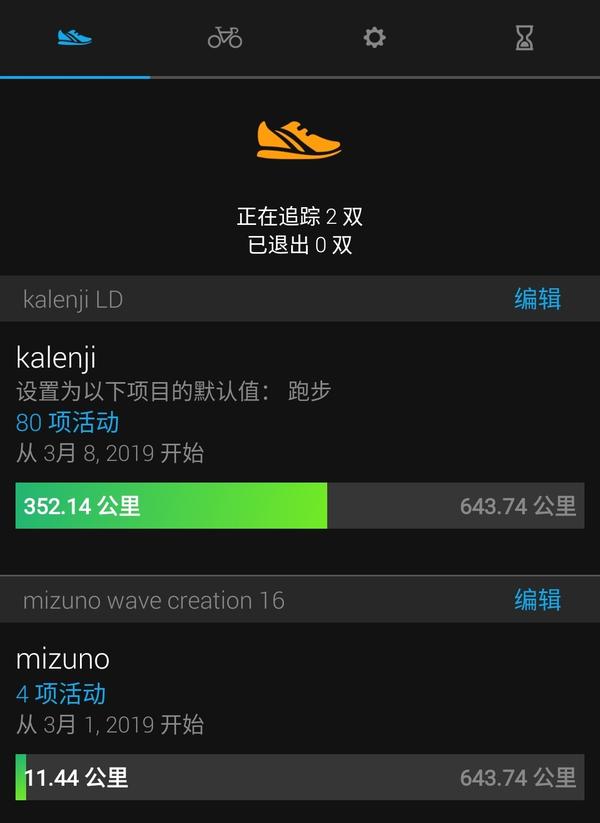View kalenji's 80 activities
This screenshot has width=600, height=823.
point(67,422)
